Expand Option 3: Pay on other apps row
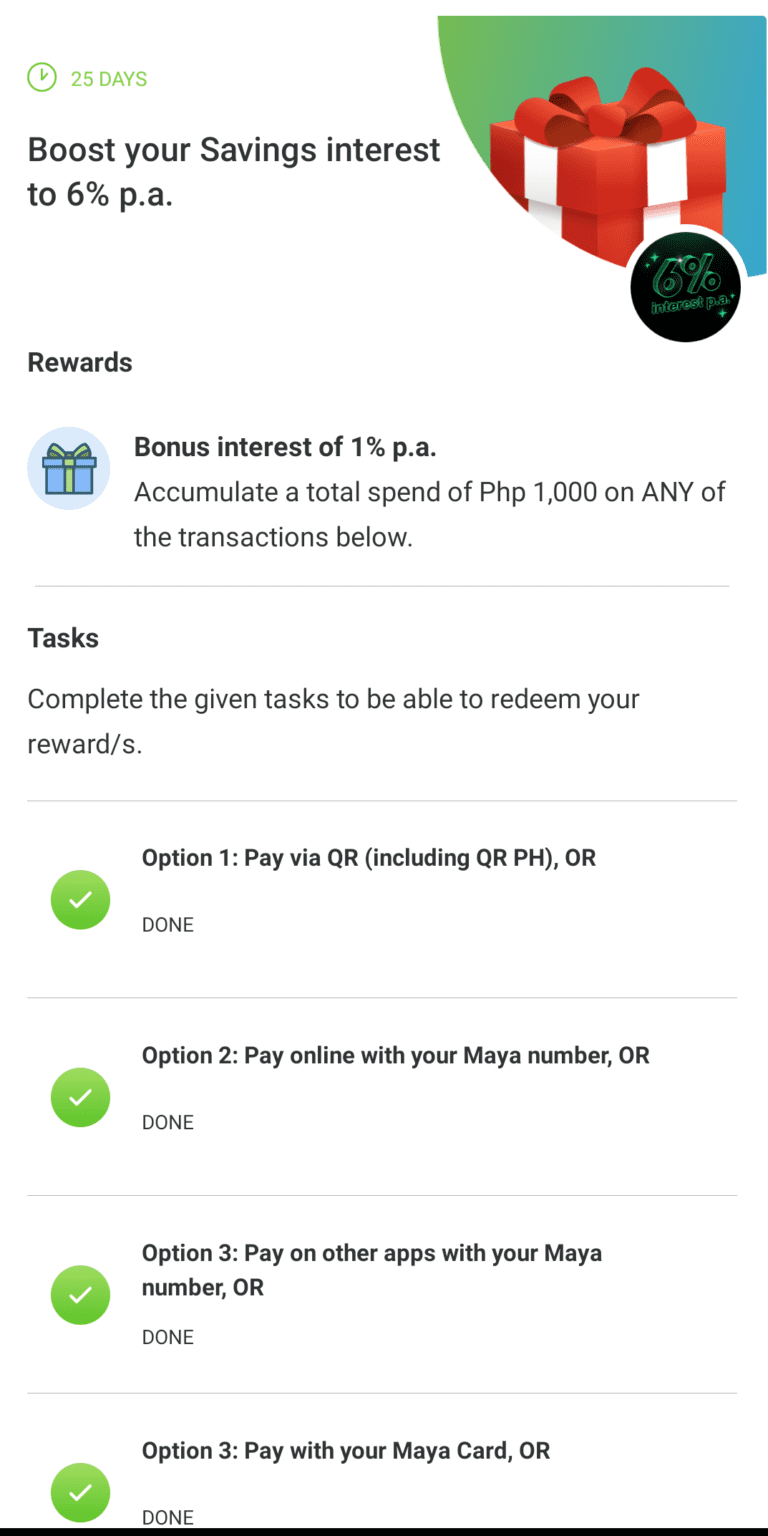Image resolution: width=768 pixels, height=1536 pixels. (x=372, y=1269)
